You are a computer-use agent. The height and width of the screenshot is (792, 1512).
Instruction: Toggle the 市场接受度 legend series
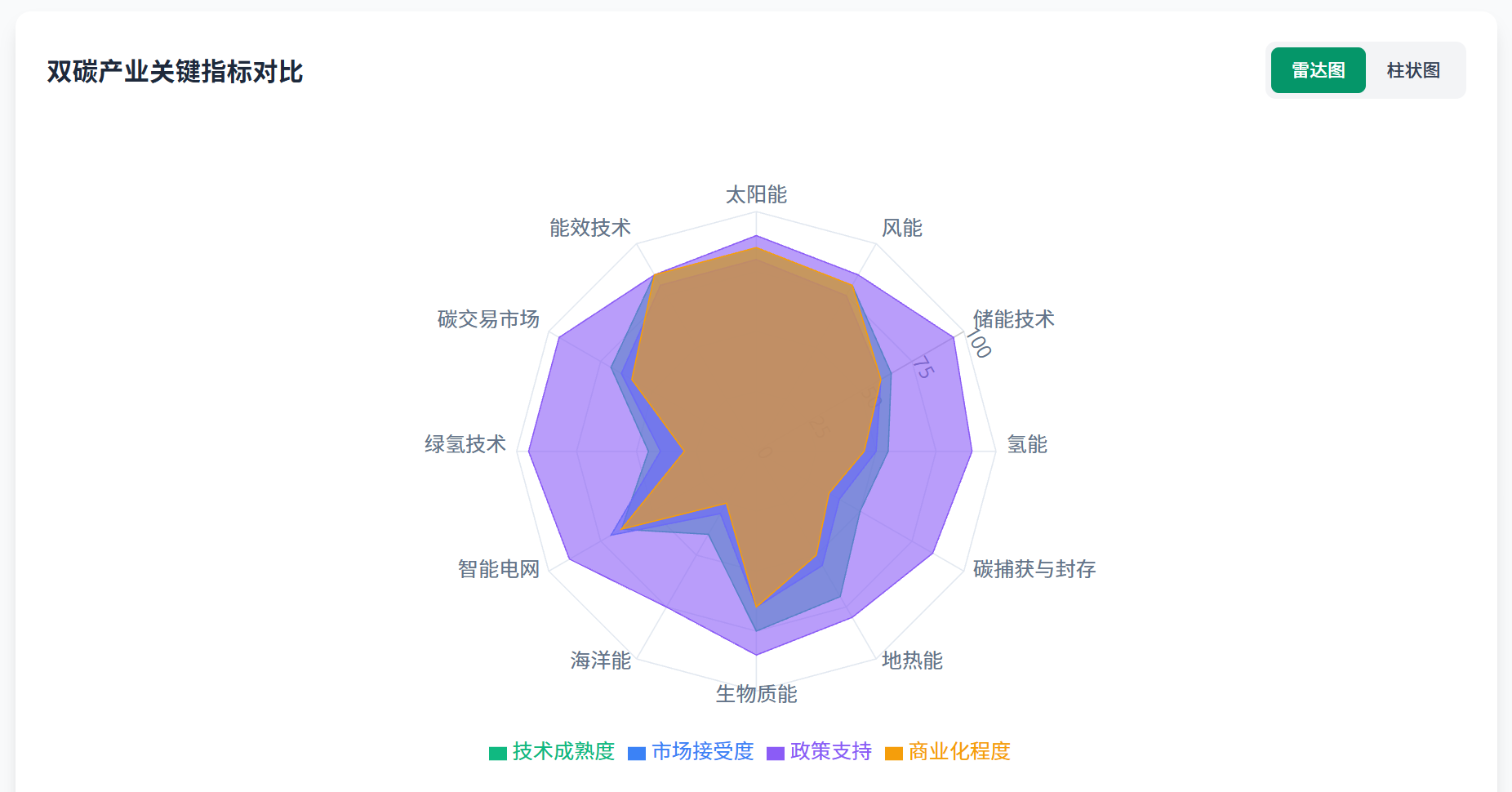(691, 751)
